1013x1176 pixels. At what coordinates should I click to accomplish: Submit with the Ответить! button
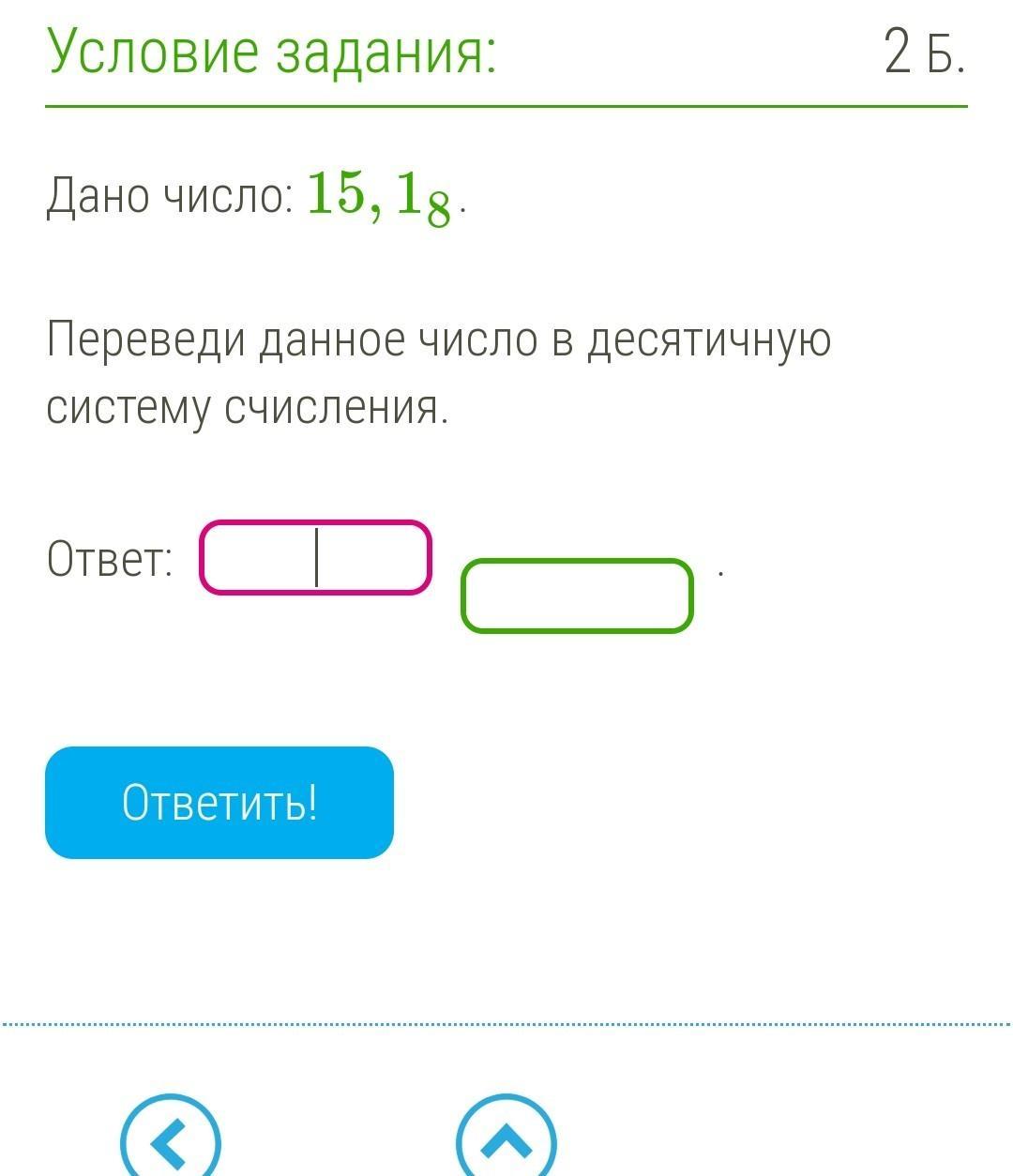pyautogui.click(x=219, y=803)
